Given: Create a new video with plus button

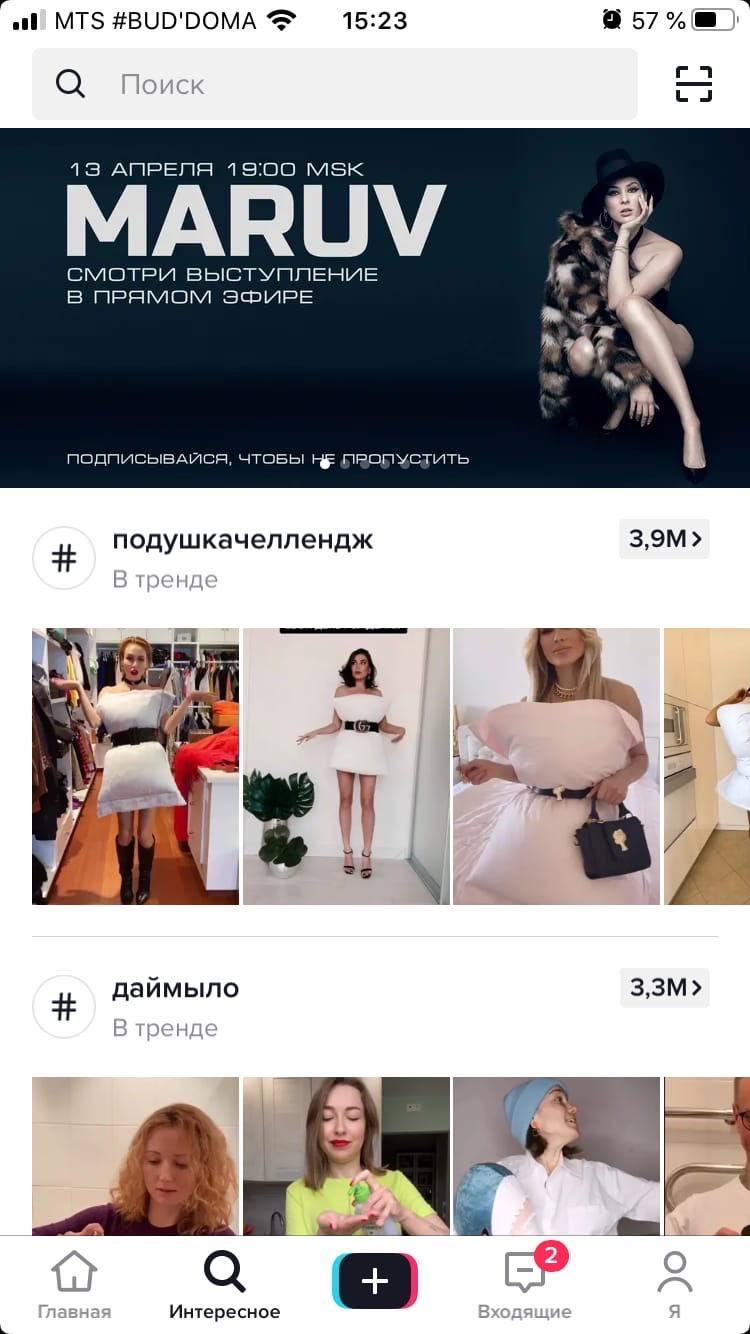Looking at the screenshot, I should click(x=374, y=1282).
